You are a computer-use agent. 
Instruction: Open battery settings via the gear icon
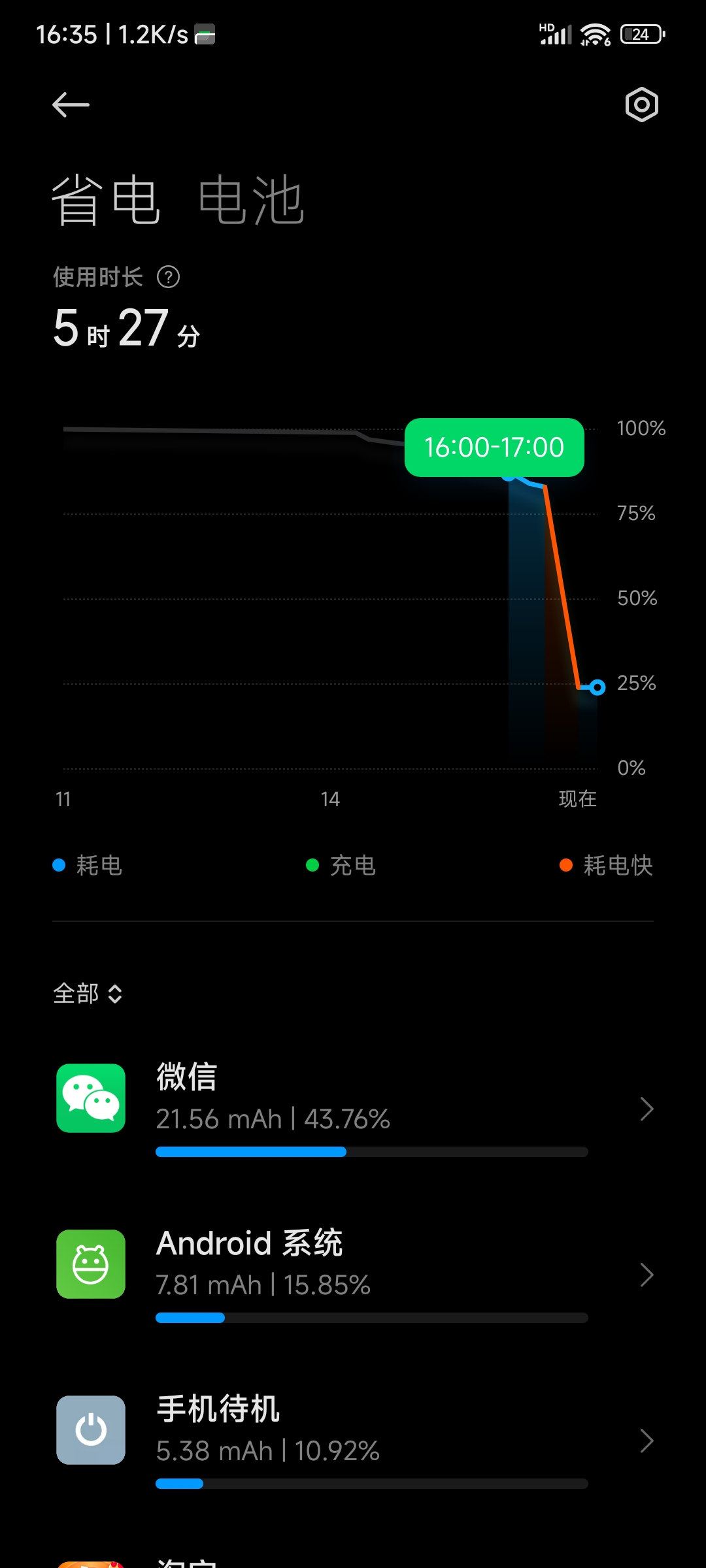click(641, 105)
